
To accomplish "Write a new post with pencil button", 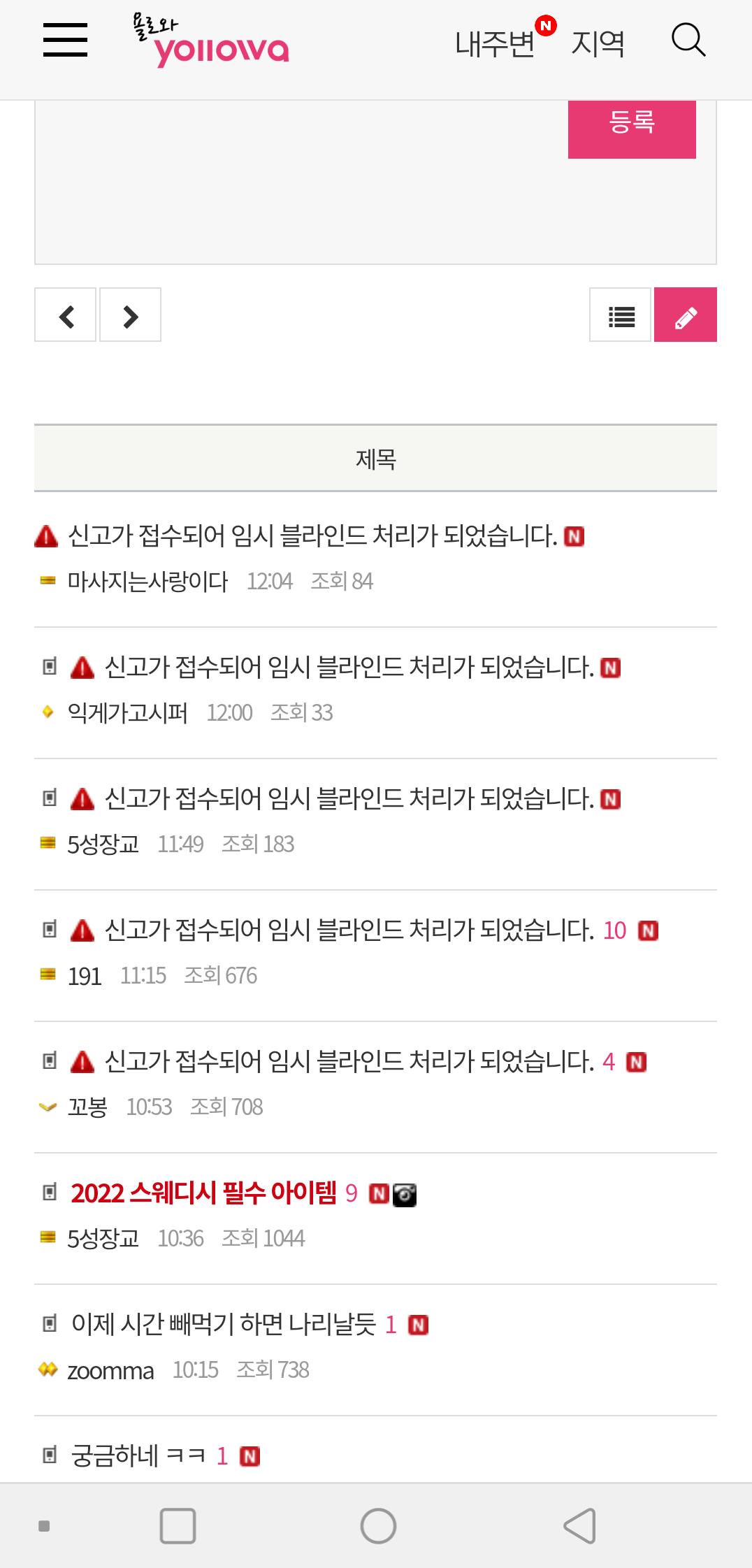I will tap(686, 315).
